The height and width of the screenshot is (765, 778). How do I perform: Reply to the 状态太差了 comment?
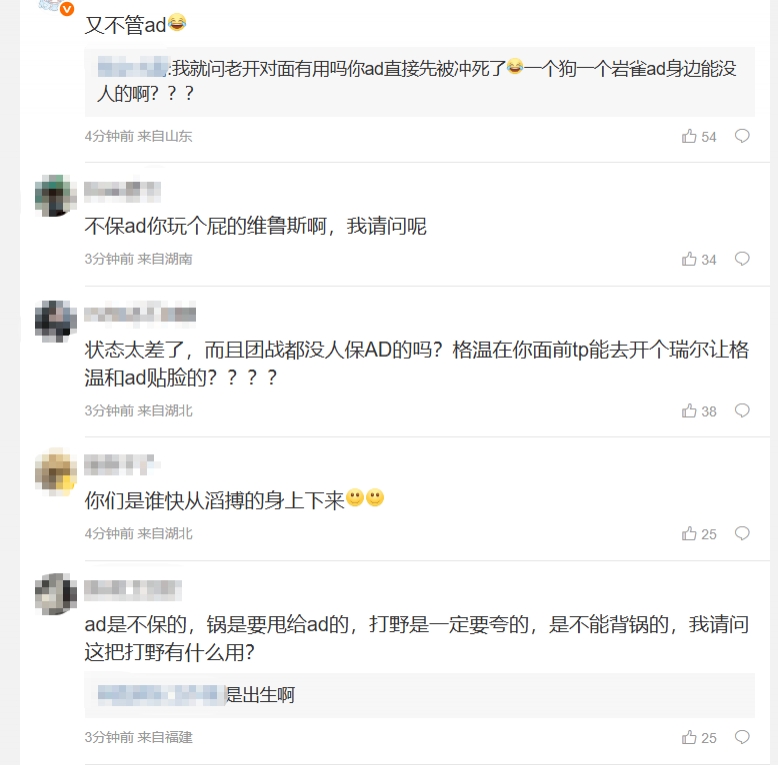tap(742, 411)
